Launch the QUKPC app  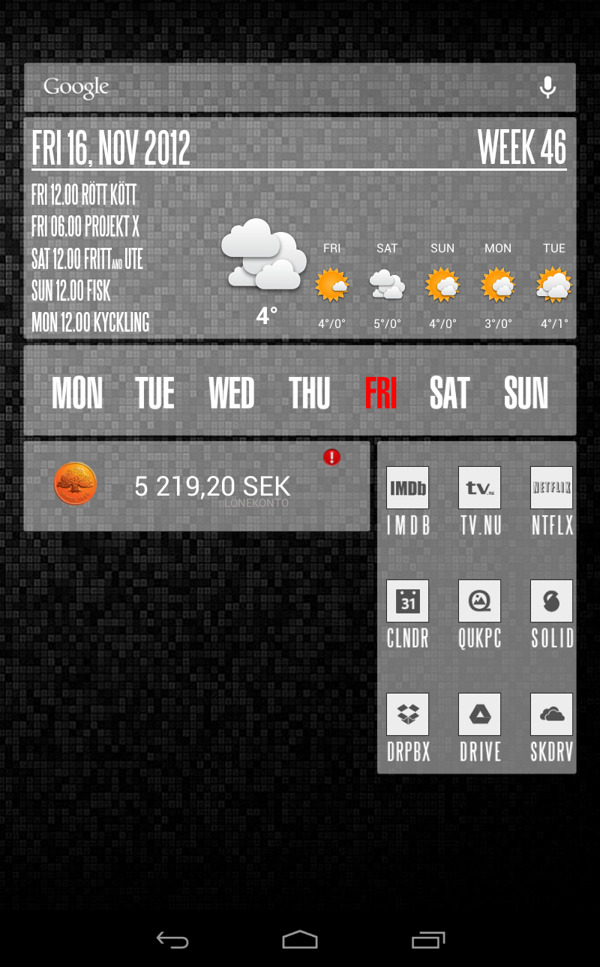[480, 601]
